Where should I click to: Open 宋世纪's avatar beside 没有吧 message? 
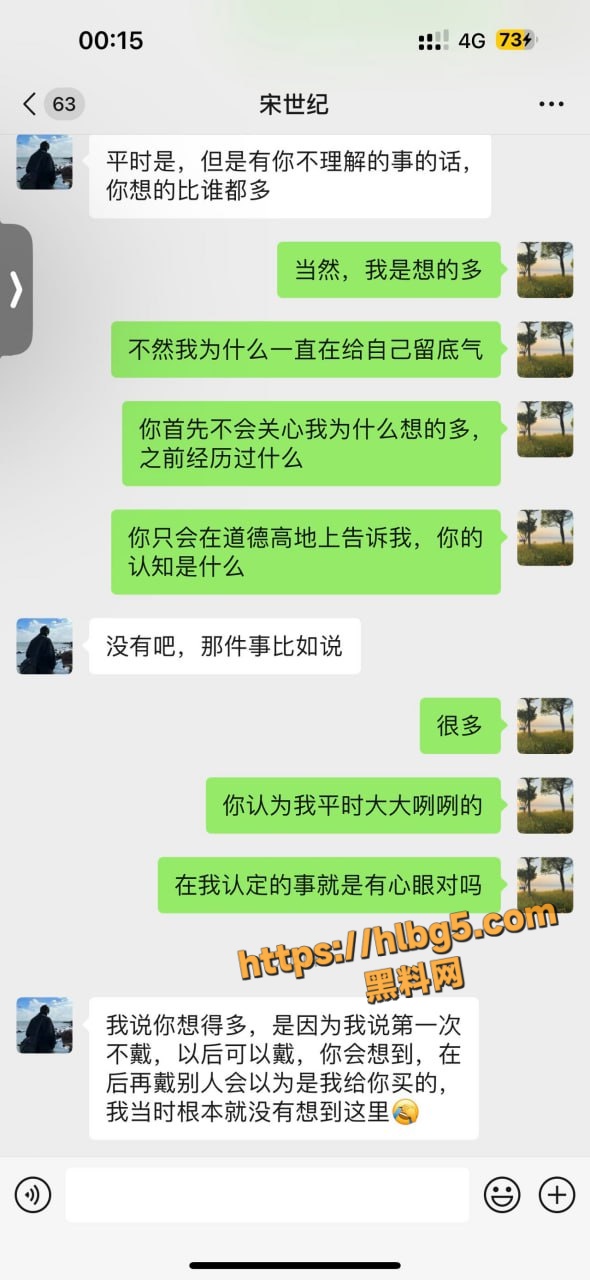click(44, 646)
